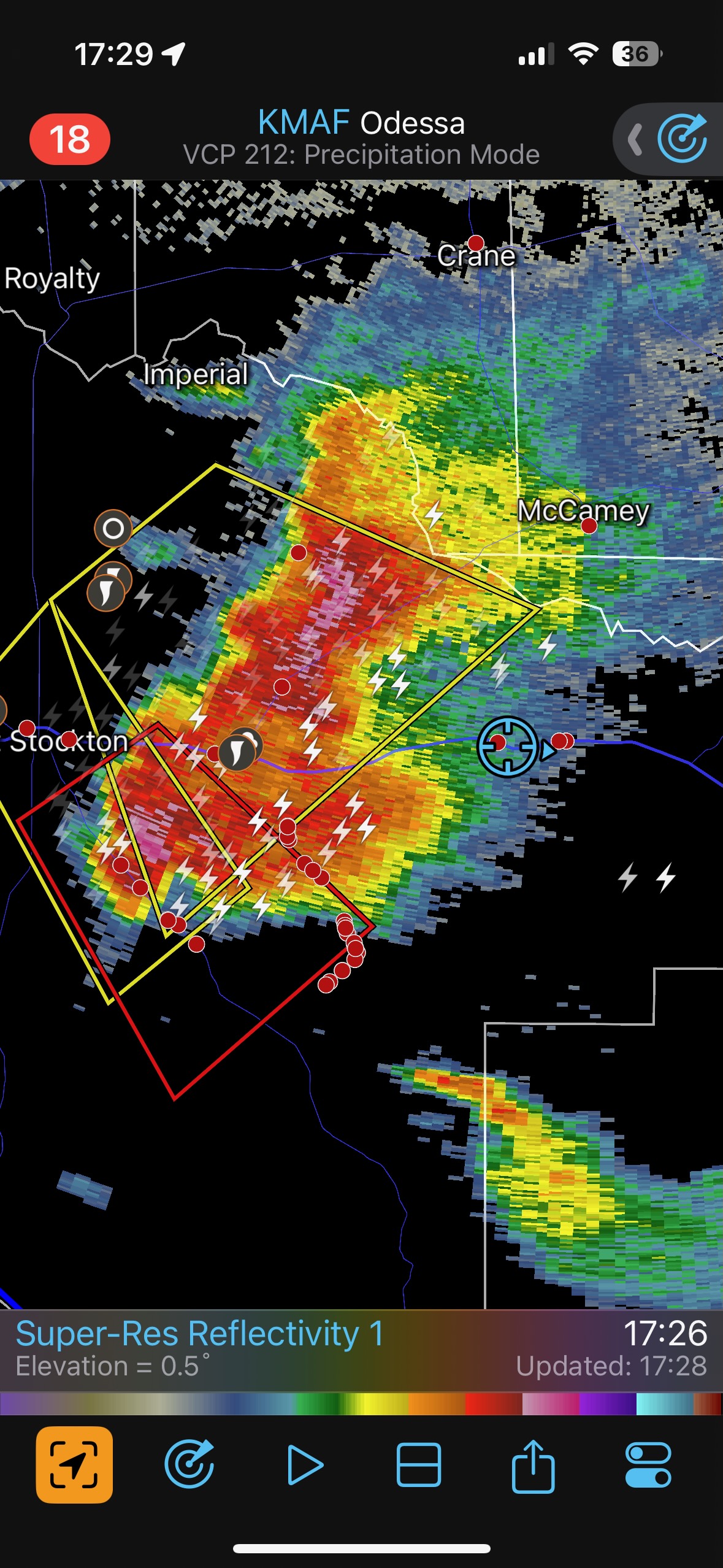Share the current radar image
This screenshot has width=723, height=1568.
tap(533, 1465)
